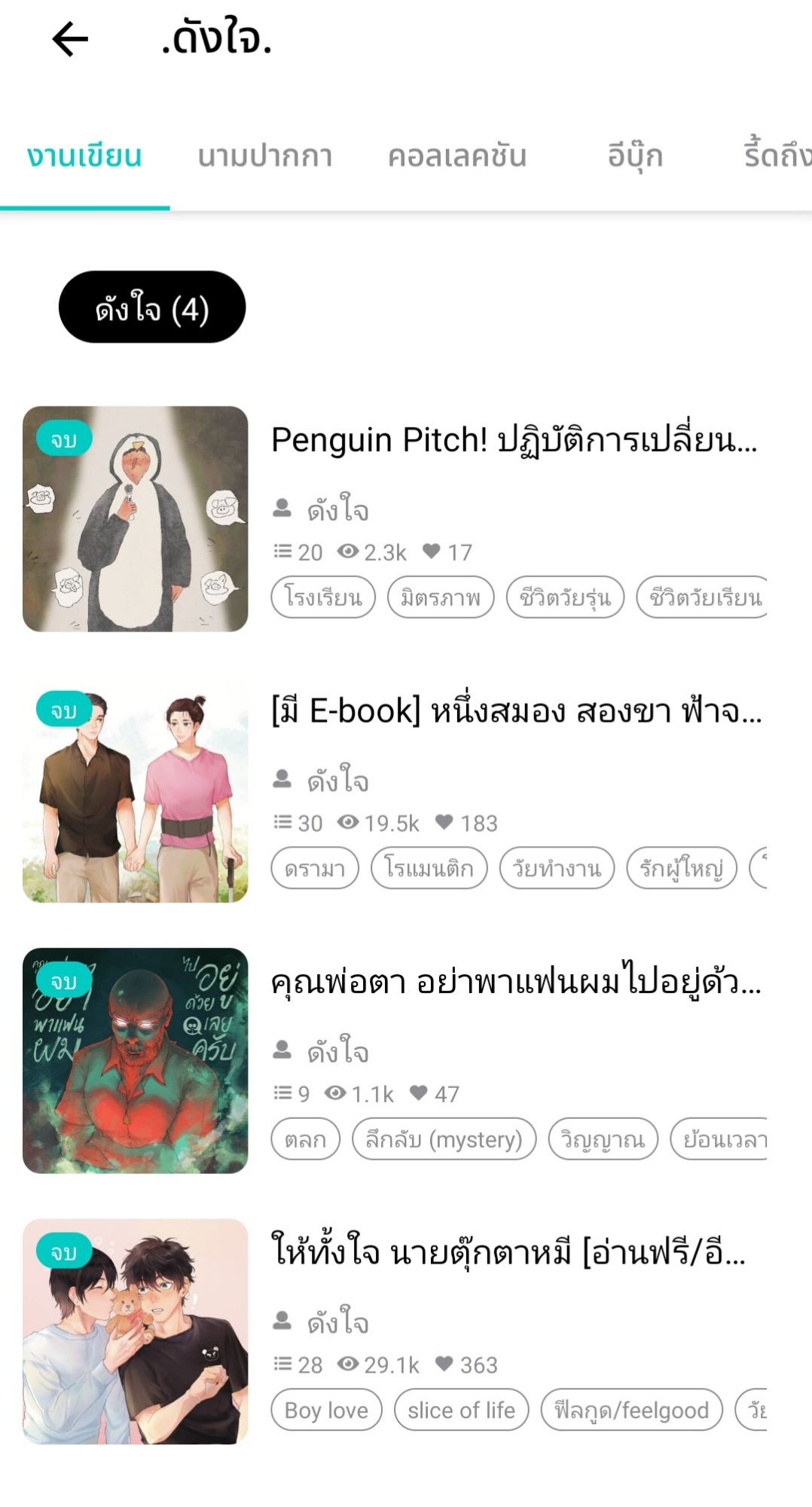Open the Penguin Pitch! story
Viewport: 812px width, 1507px height.
pos(514,440)
